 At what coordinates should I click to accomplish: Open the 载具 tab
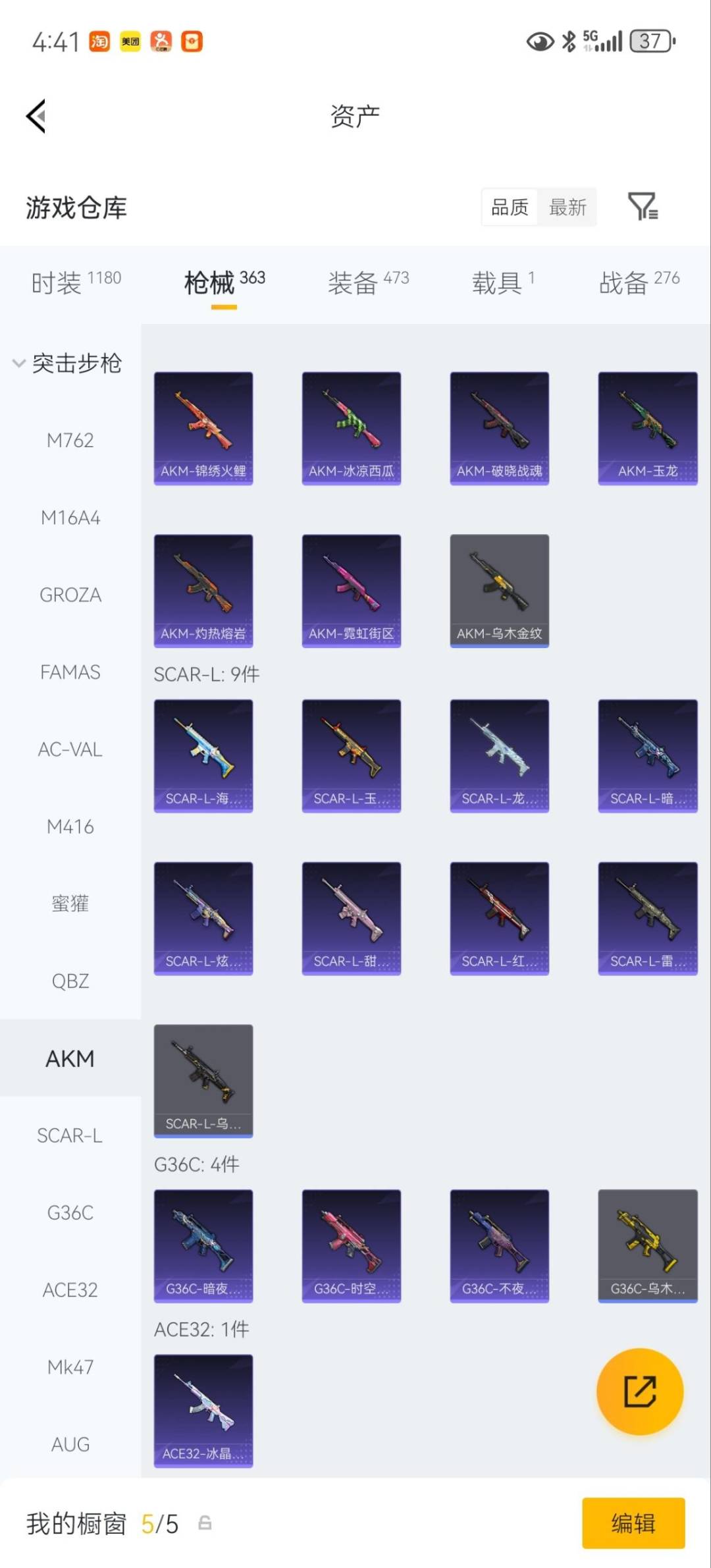(x=503, y=283)
